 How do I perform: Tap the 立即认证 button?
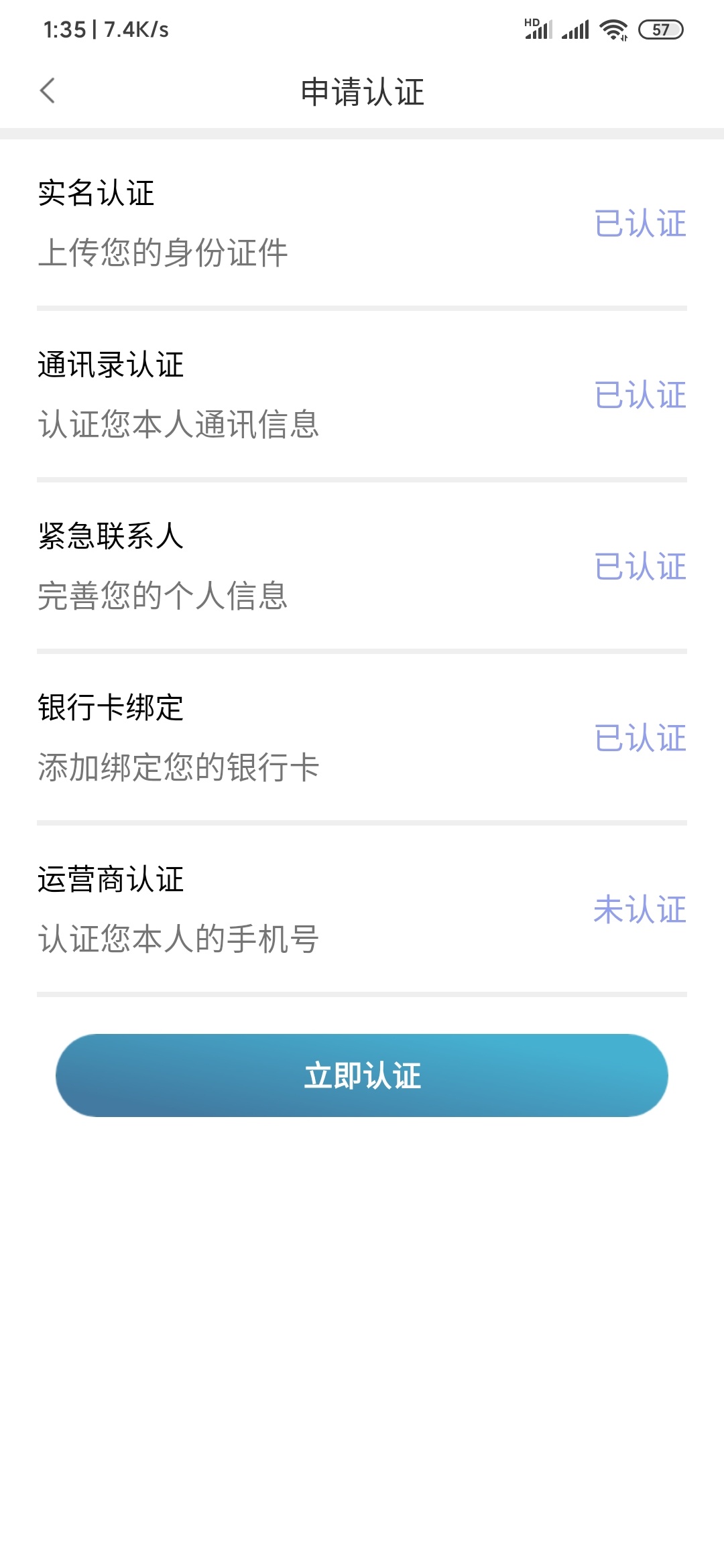click(362, 1075)
